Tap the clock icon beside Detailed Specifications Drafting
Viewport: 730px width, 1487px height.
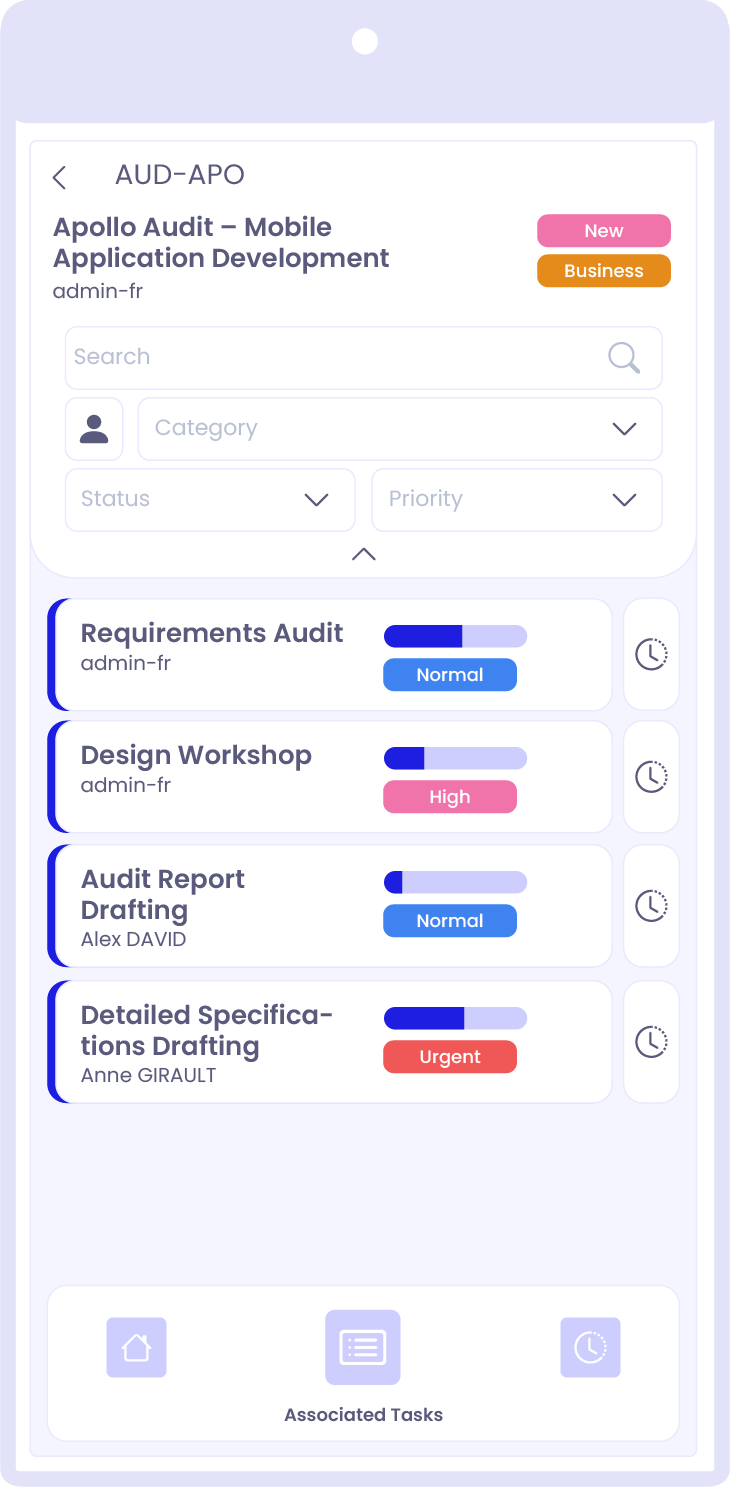coord(651,1042)
